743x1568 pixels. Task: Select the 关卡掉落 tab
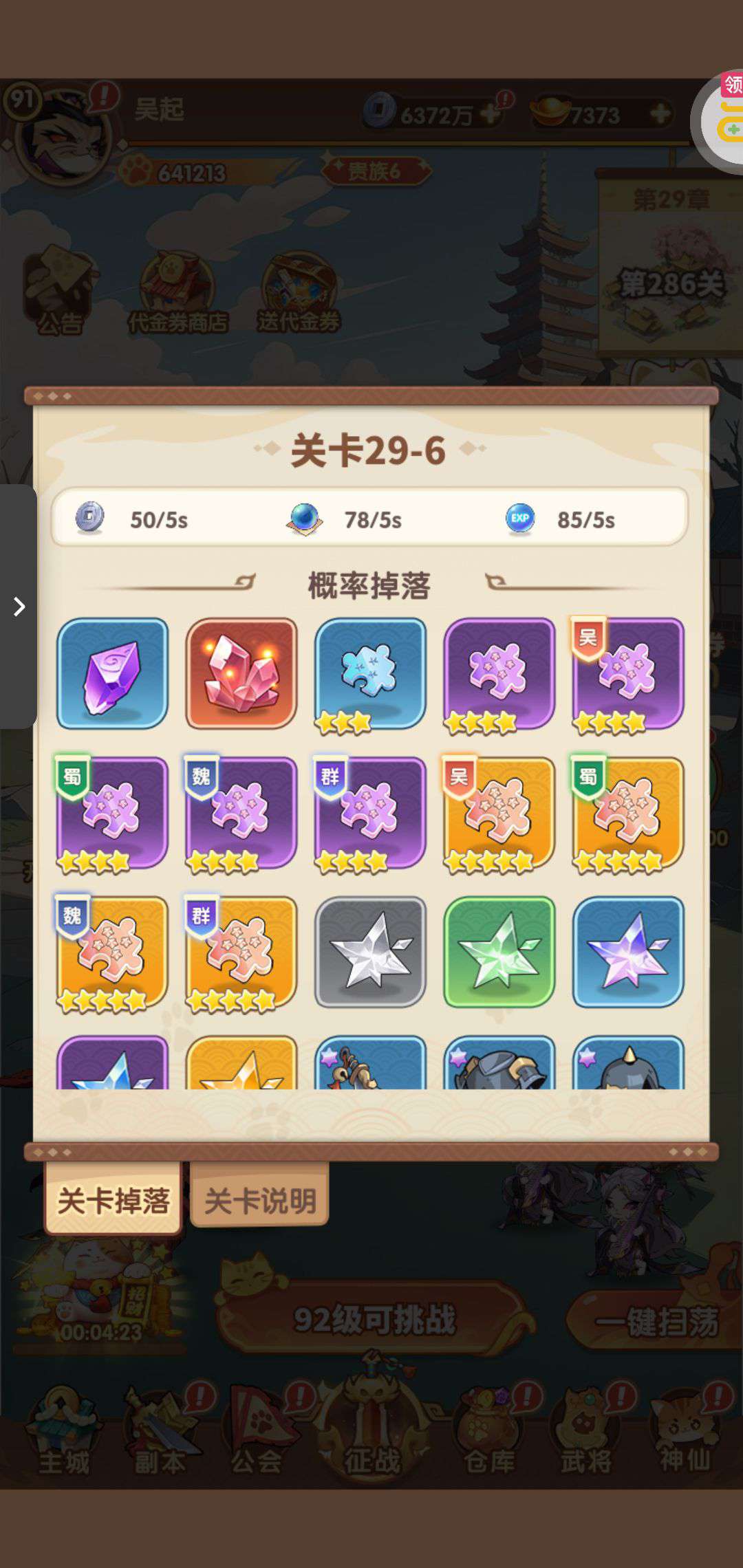pyautogui.click(x=113, y=1201)
